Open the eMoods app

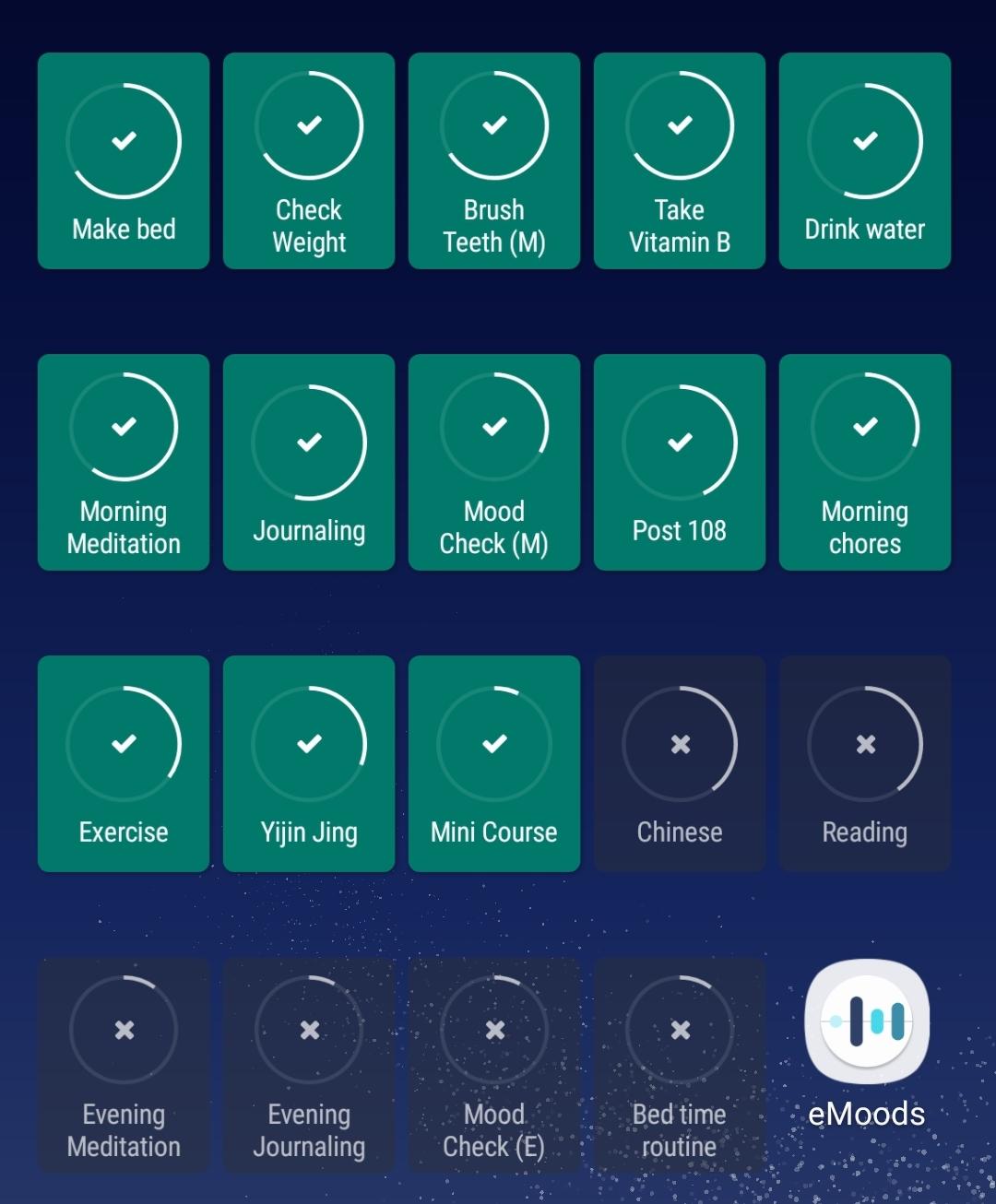(x=866, y=1023)
